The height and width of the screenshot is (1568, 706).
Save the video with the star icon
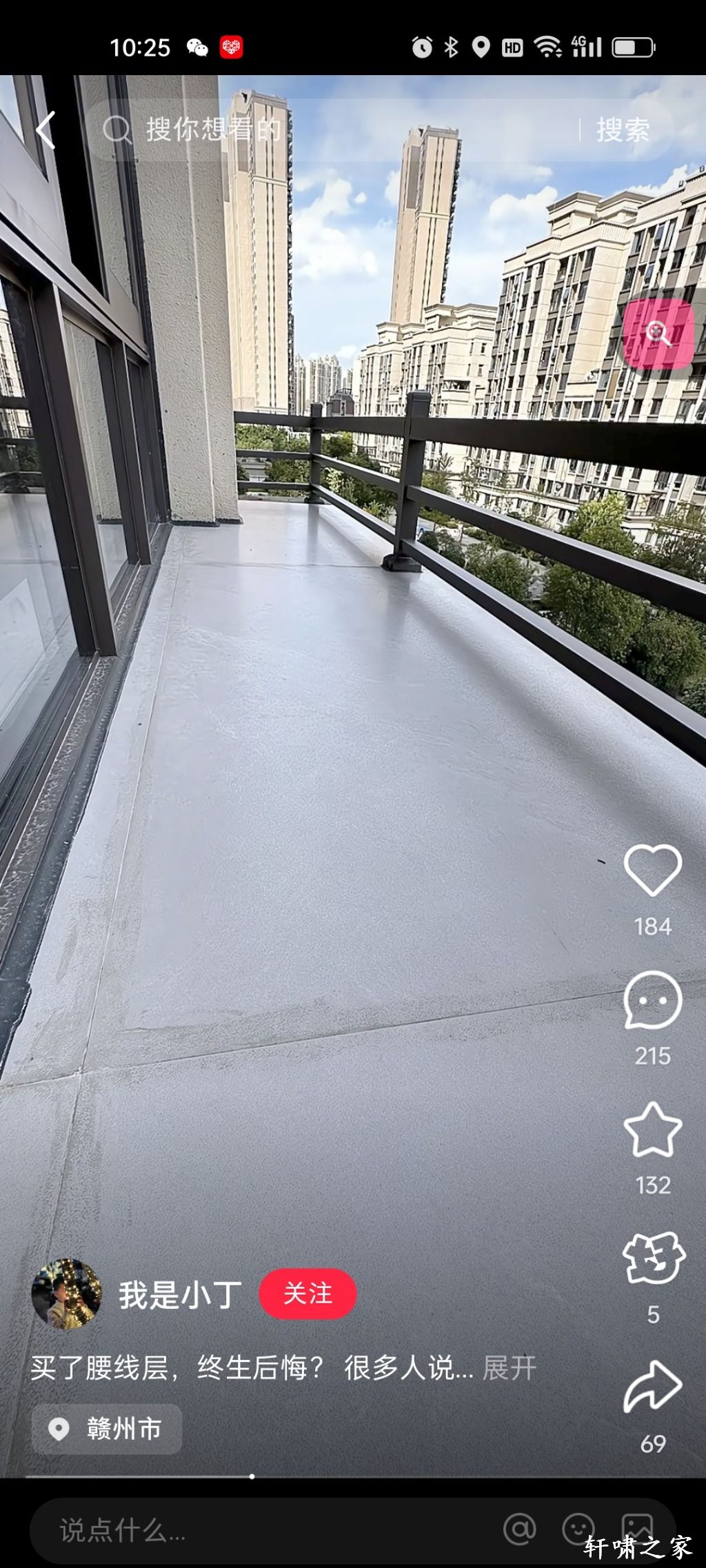pyautogui.click(x=652, y=1130)
